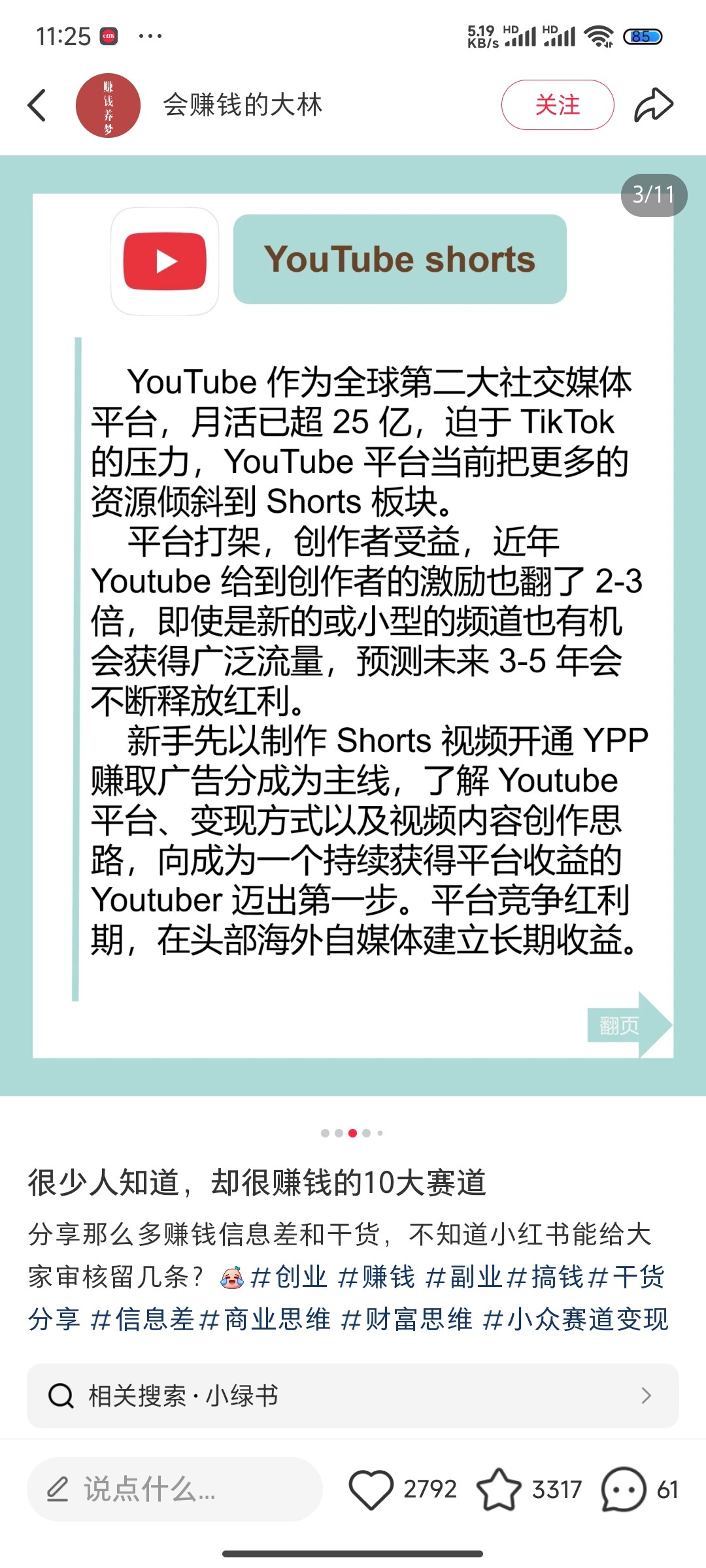Open the comments bubble
706x1568 pixels.
pyautogui.click(x=623, y=1490)
